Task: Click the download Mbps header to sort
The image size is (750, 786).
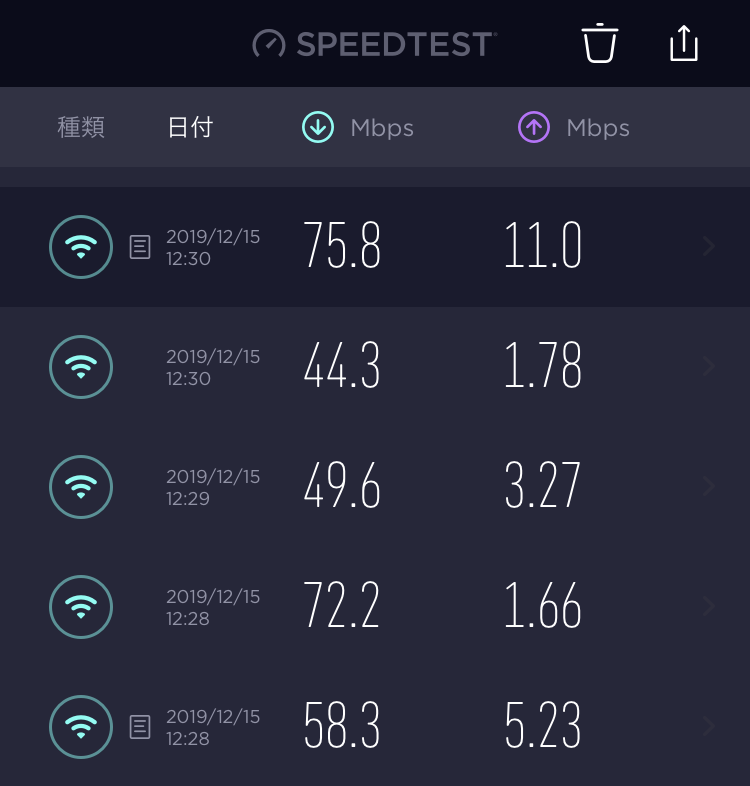Action: pyautogui.click(x=381, y=127)
